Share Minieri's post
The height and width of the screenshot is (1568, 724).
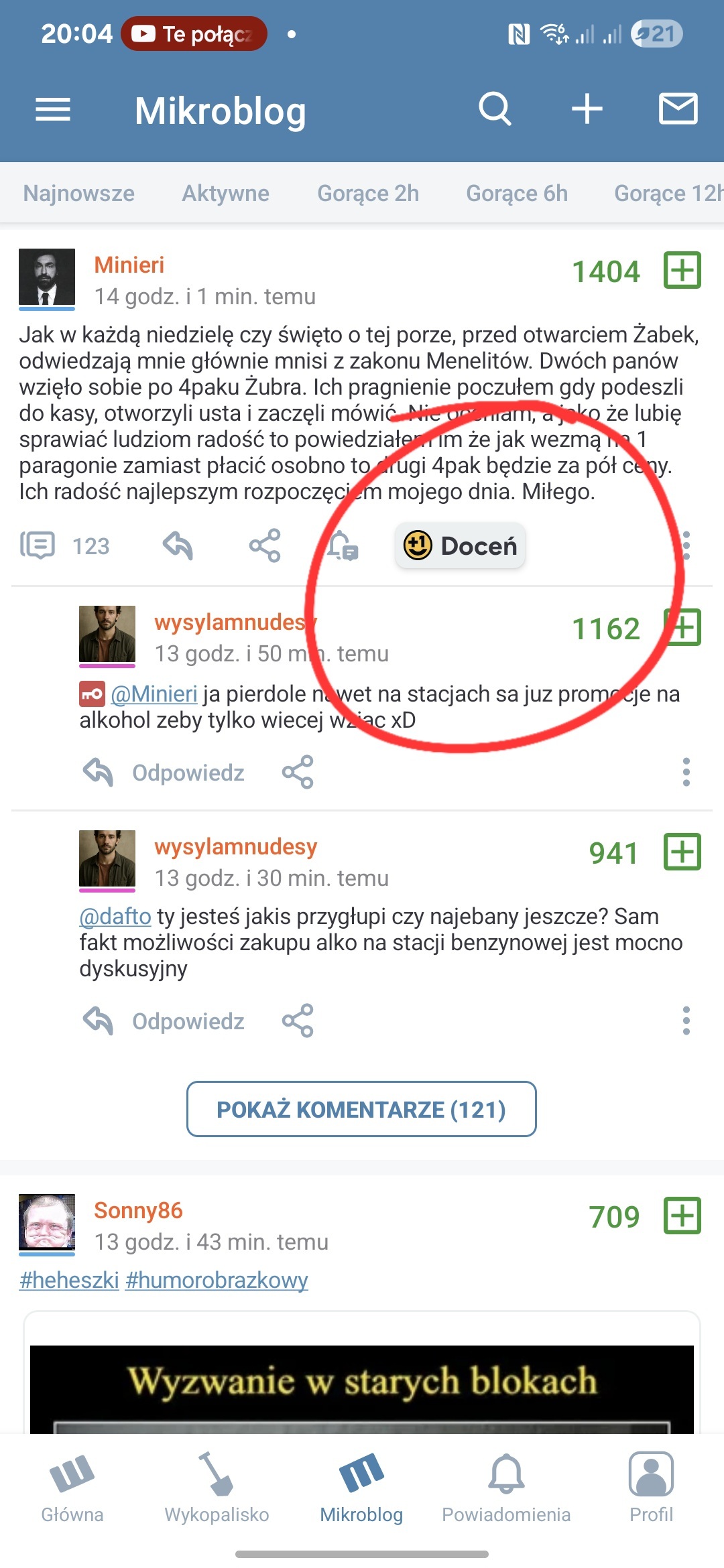(x=265, y=545)
